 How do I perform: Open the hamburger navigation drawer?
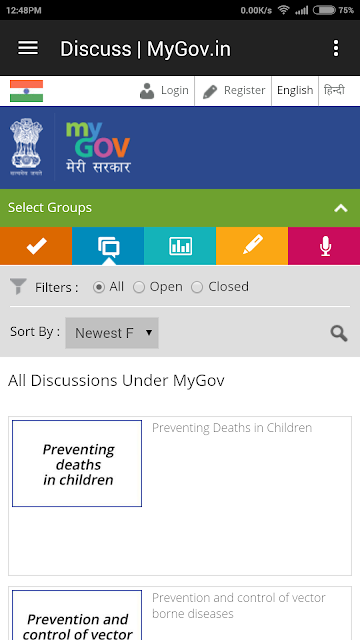click(x=28, y=48)
